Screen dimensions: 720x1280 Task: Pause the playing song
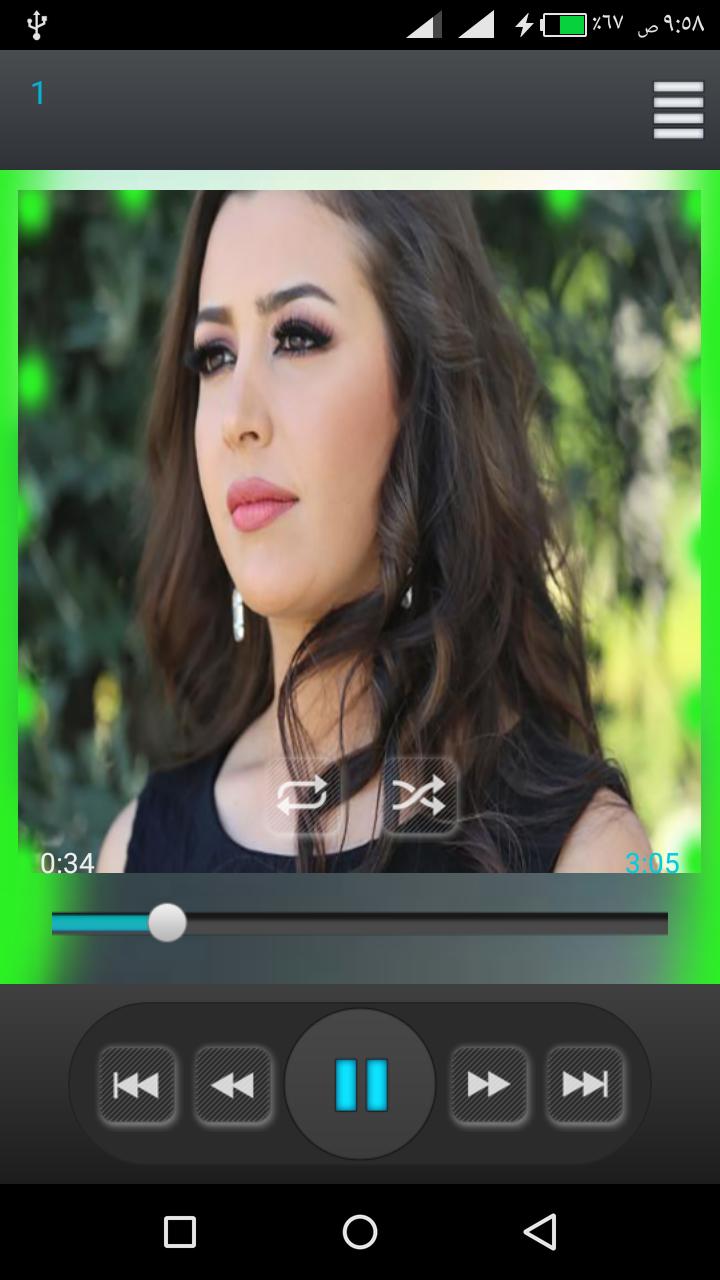click(360, 1085)
